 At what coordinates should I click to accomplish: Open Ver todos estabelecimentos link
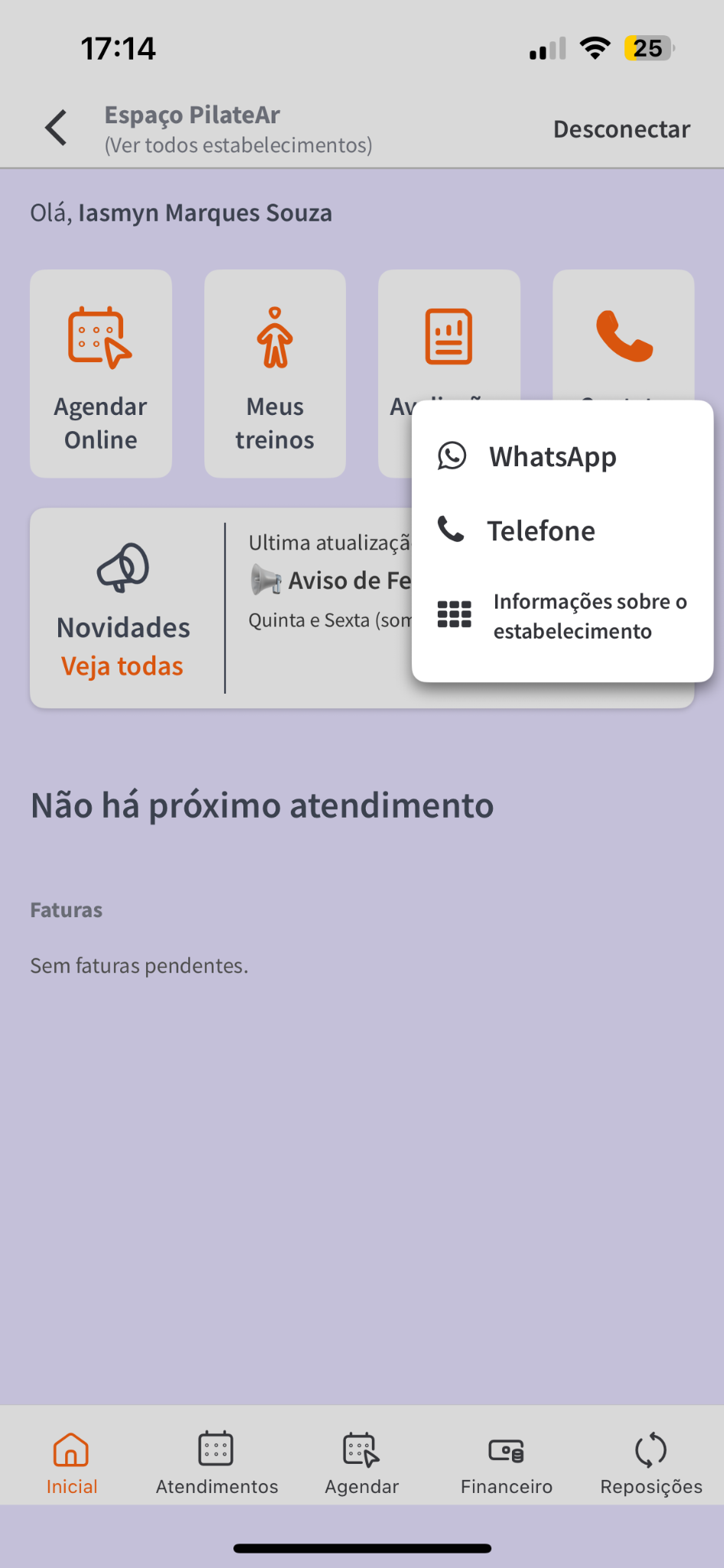238,145
